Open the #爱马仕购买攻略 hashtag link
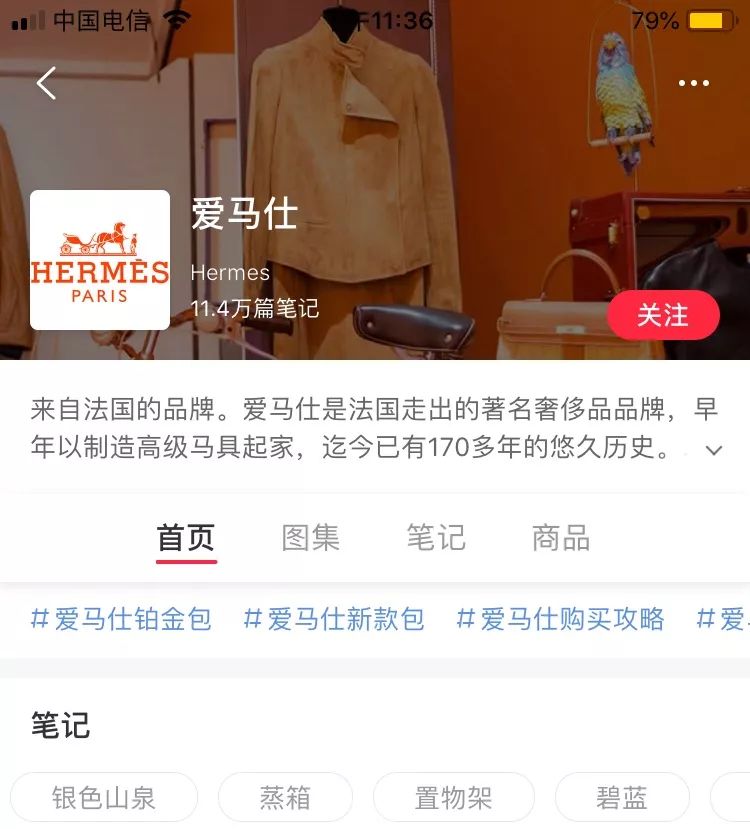This screenshot has height=829, width=750. 560,619
